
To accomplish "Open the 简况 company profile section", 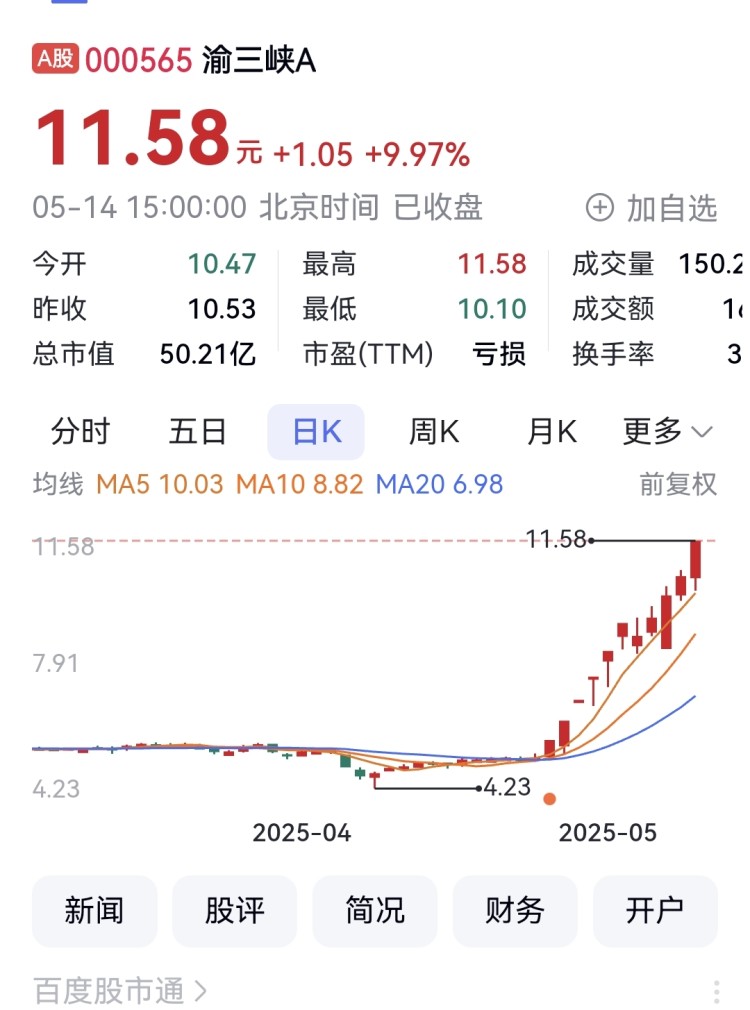I will coord(375,911).
